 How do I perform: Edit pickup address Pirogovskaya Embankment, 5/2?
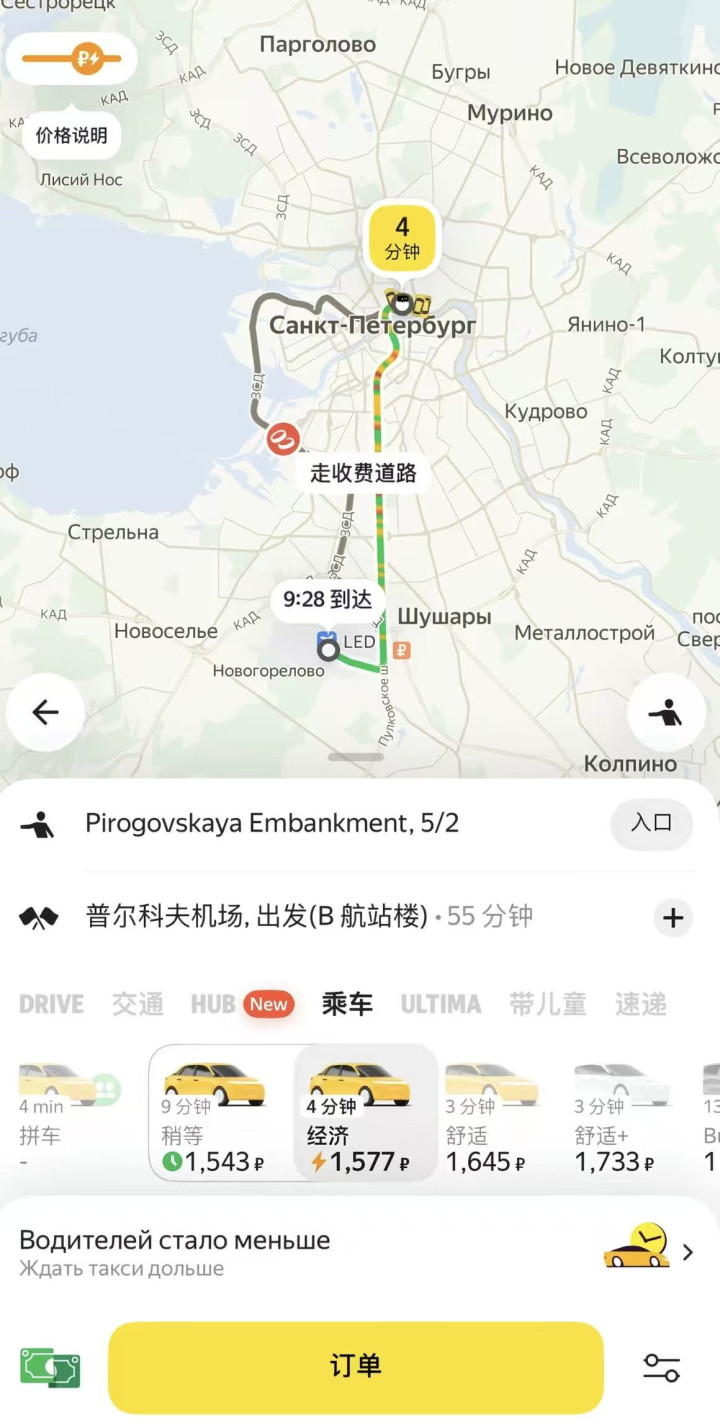270,824
